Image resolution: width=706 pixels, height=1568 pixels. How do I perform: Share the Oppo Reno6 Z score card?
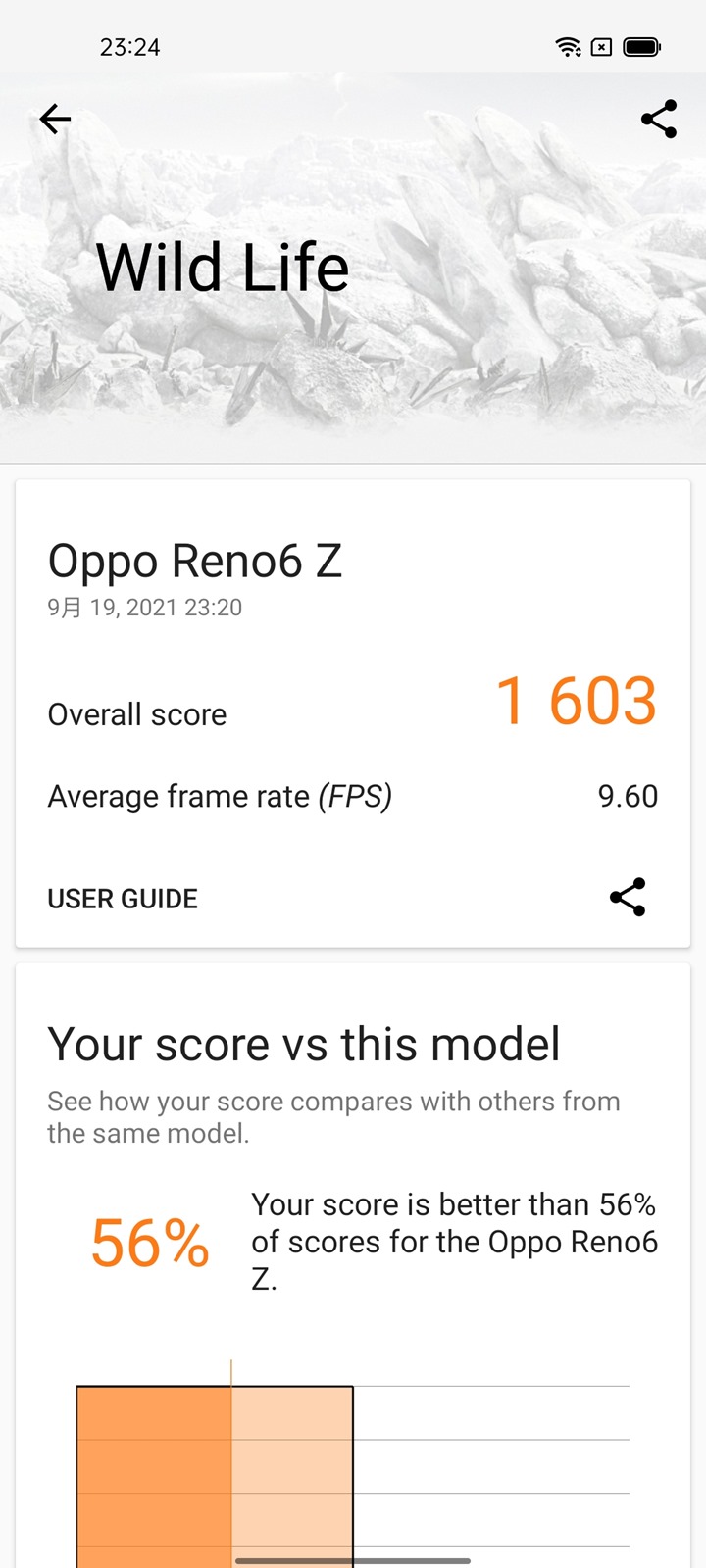(628, 897)
